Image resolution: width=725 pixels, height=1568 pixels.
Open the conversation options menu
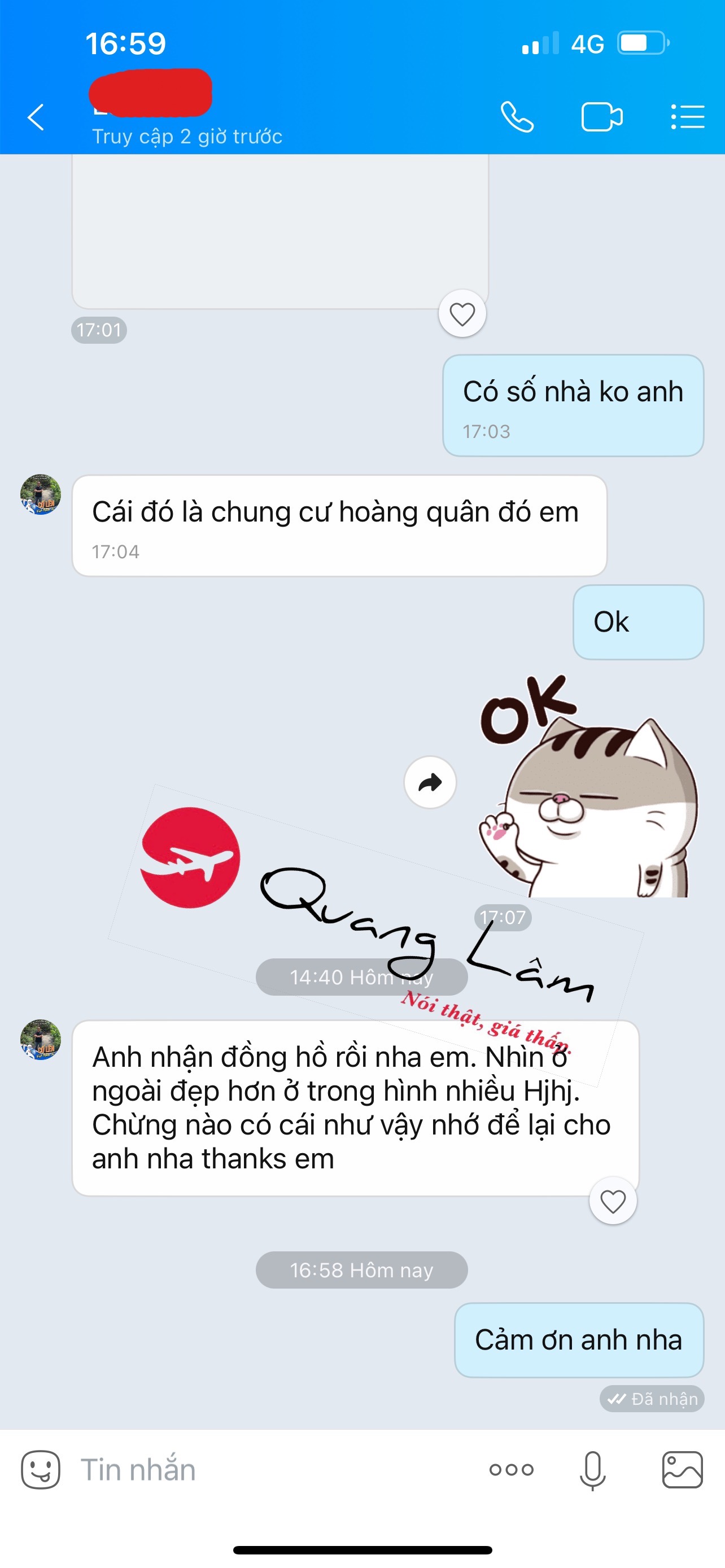[687, 117]
